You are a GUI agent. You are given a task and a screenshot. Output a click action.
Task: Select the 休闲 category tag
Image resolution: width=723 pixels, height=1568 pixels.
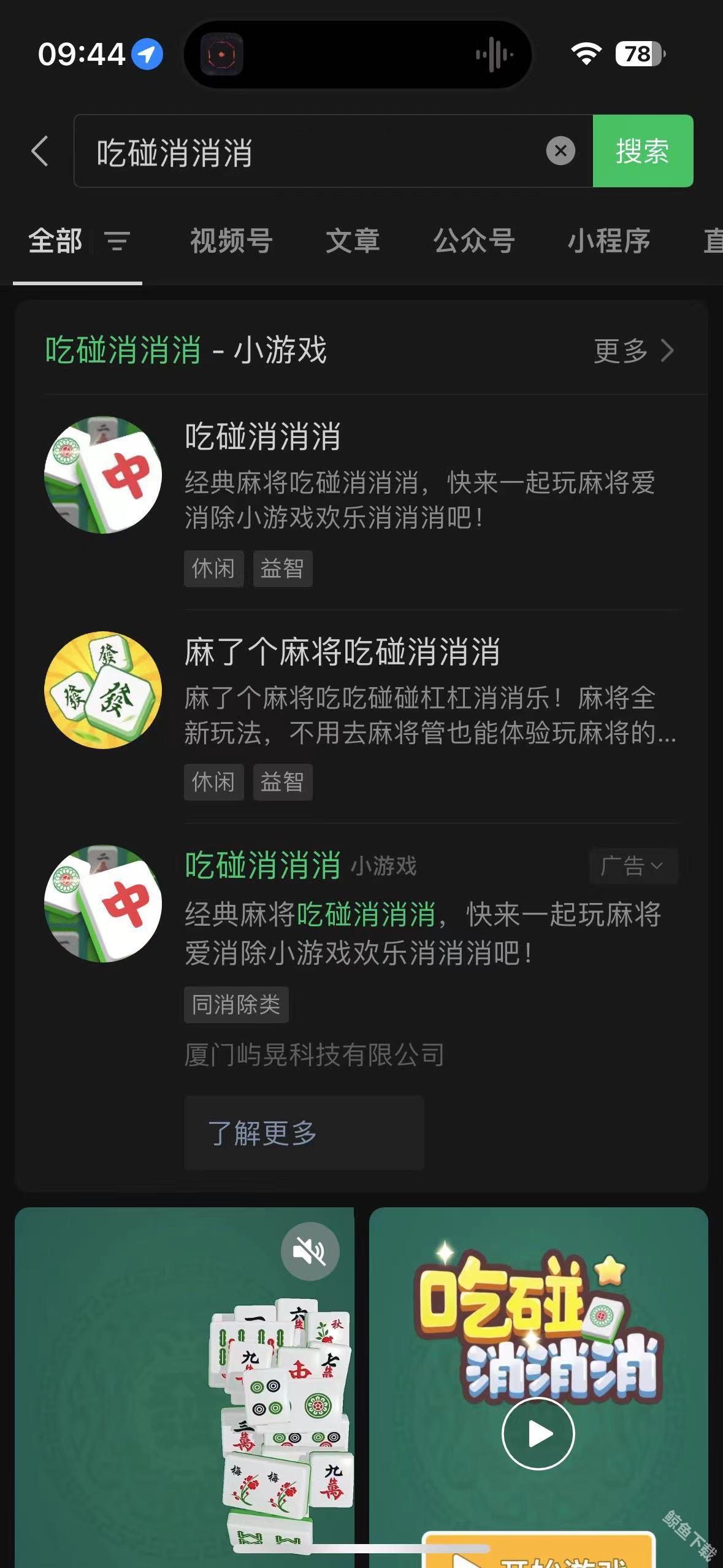213,568
